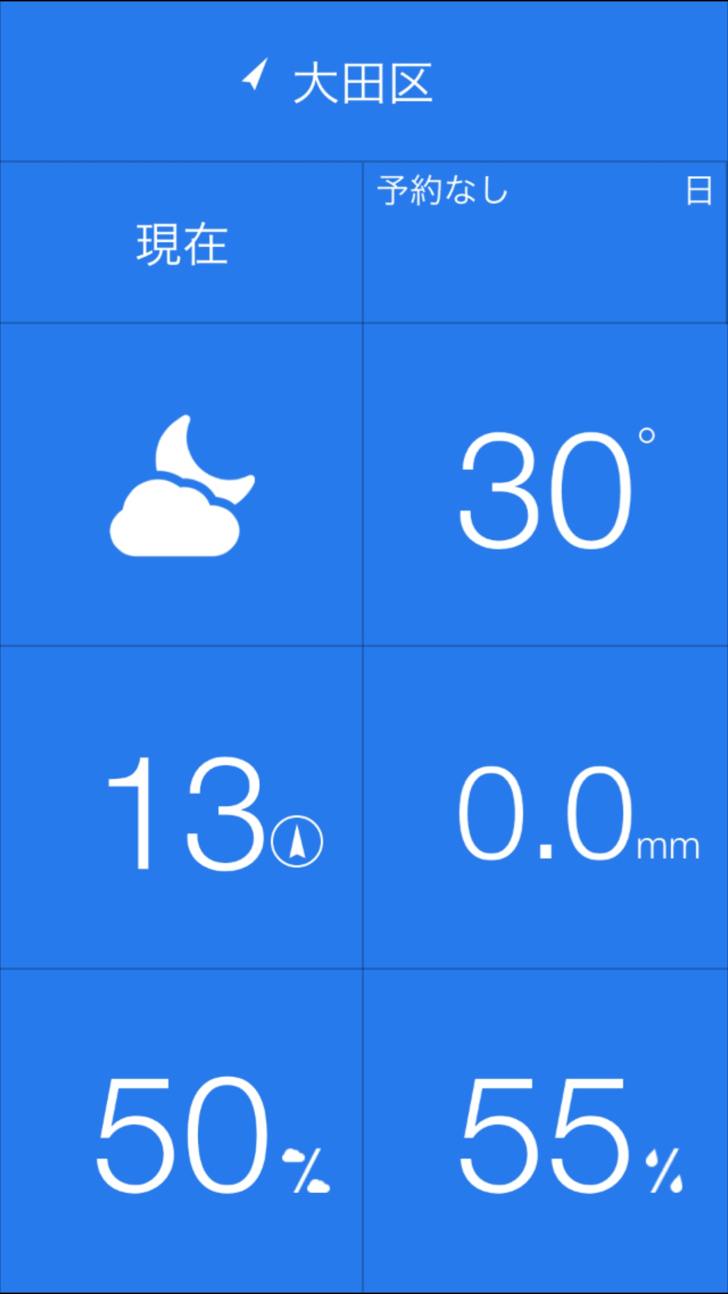Open the 0.0mm precipitation tile

pos(545,808)
